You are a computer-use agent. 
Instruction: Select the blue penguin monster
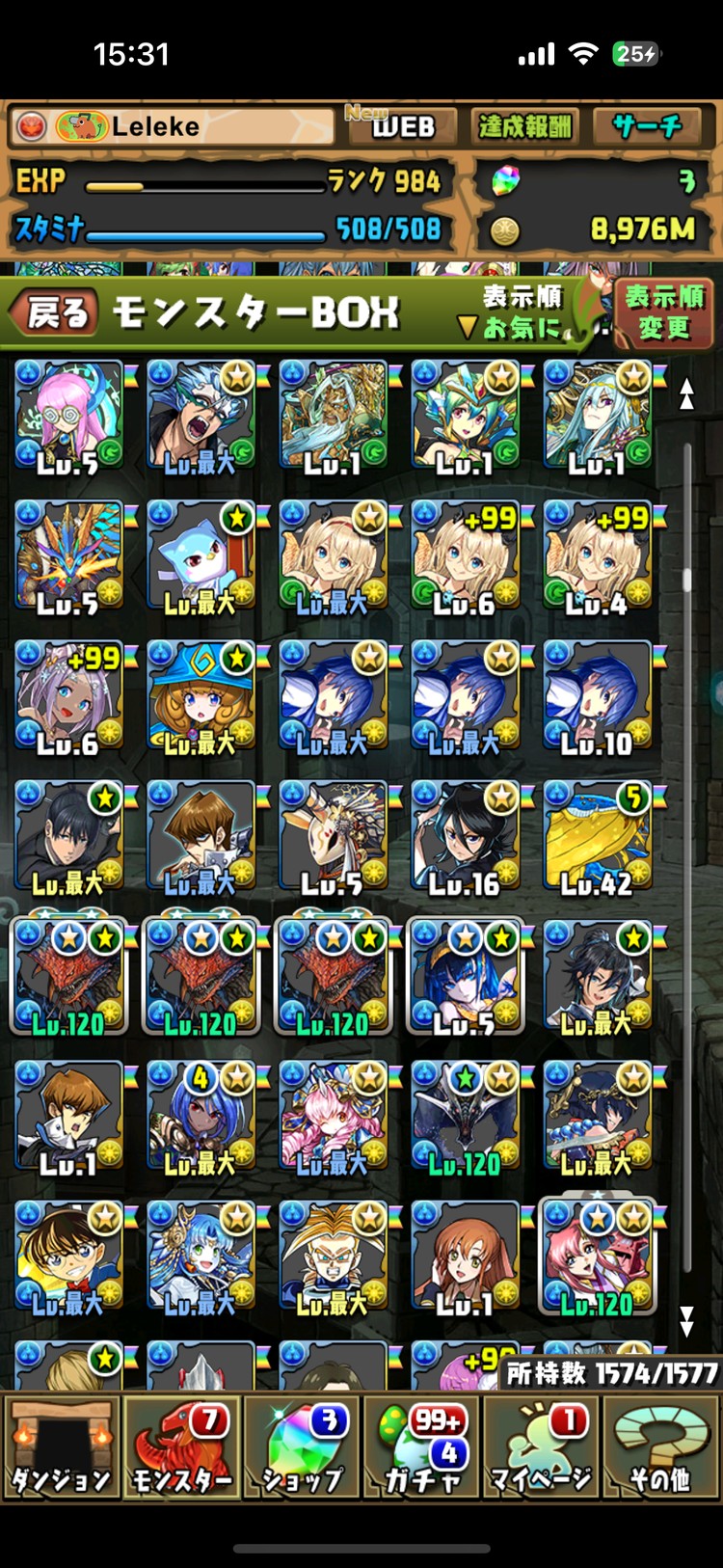pyautogui.click(x=201, y=557)
